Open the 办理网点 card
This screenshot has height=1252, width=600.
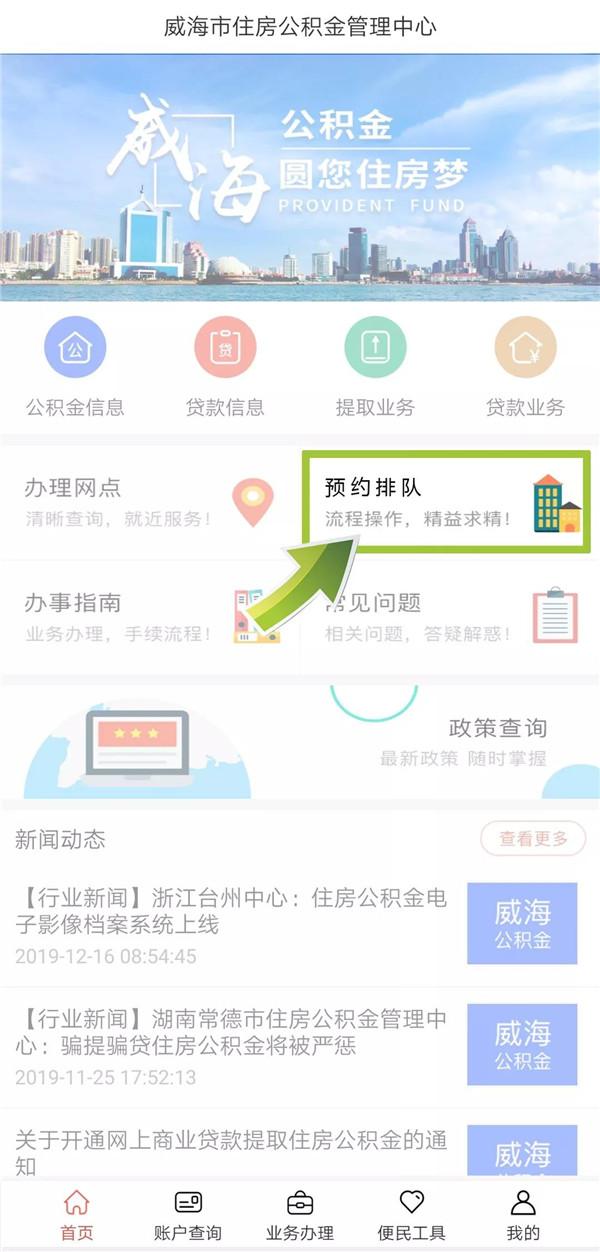tap(150, 502)
